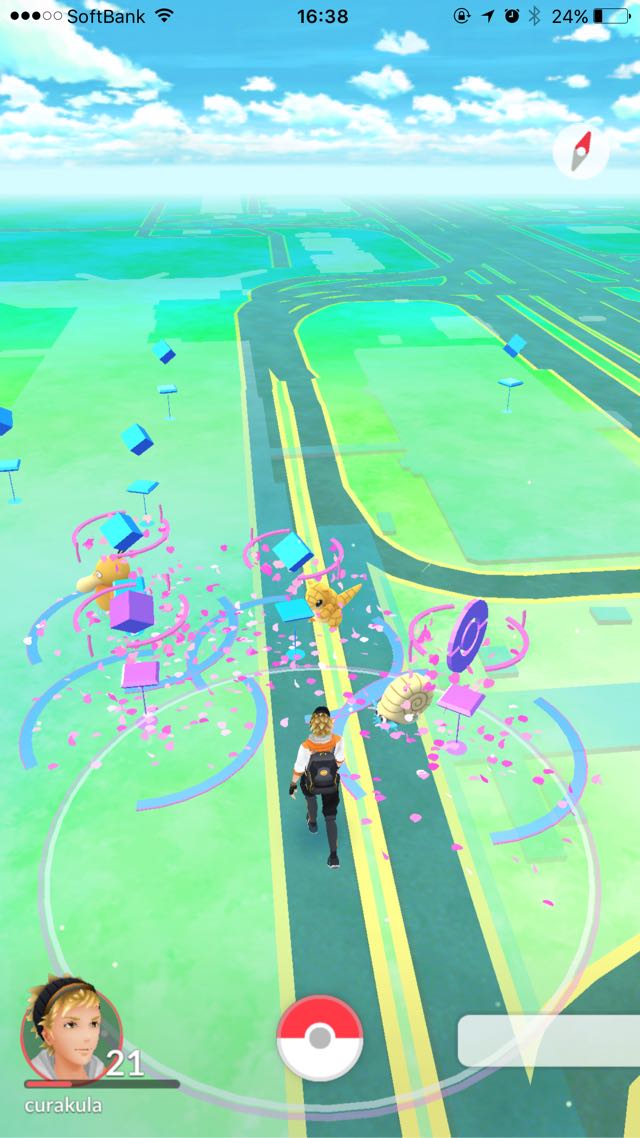Tap the compass to change map orientation
This screenshot has width=640, height=1138.
coord(580,151)
